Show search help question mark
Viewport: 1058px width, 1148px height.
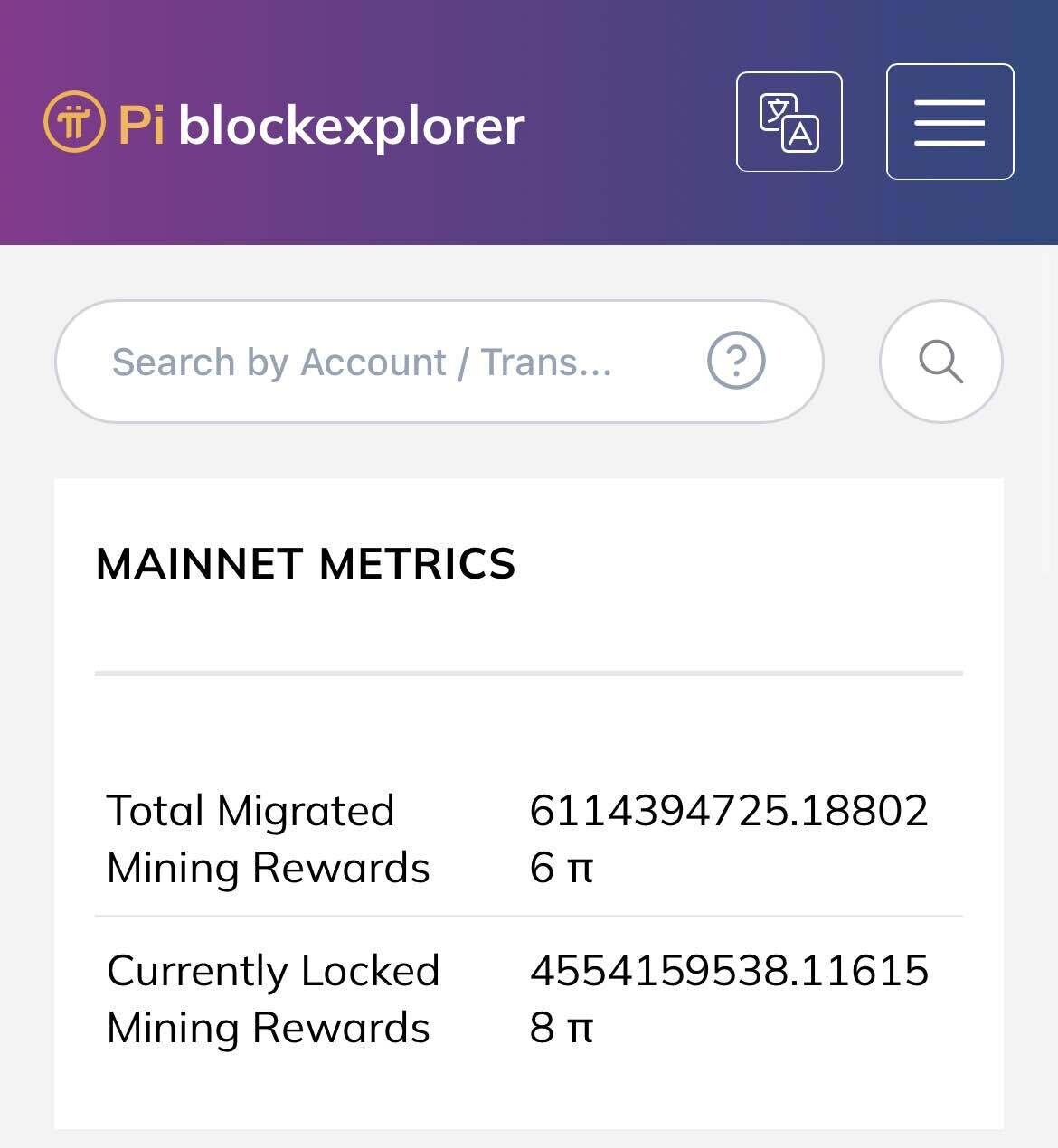coord(736,362)
